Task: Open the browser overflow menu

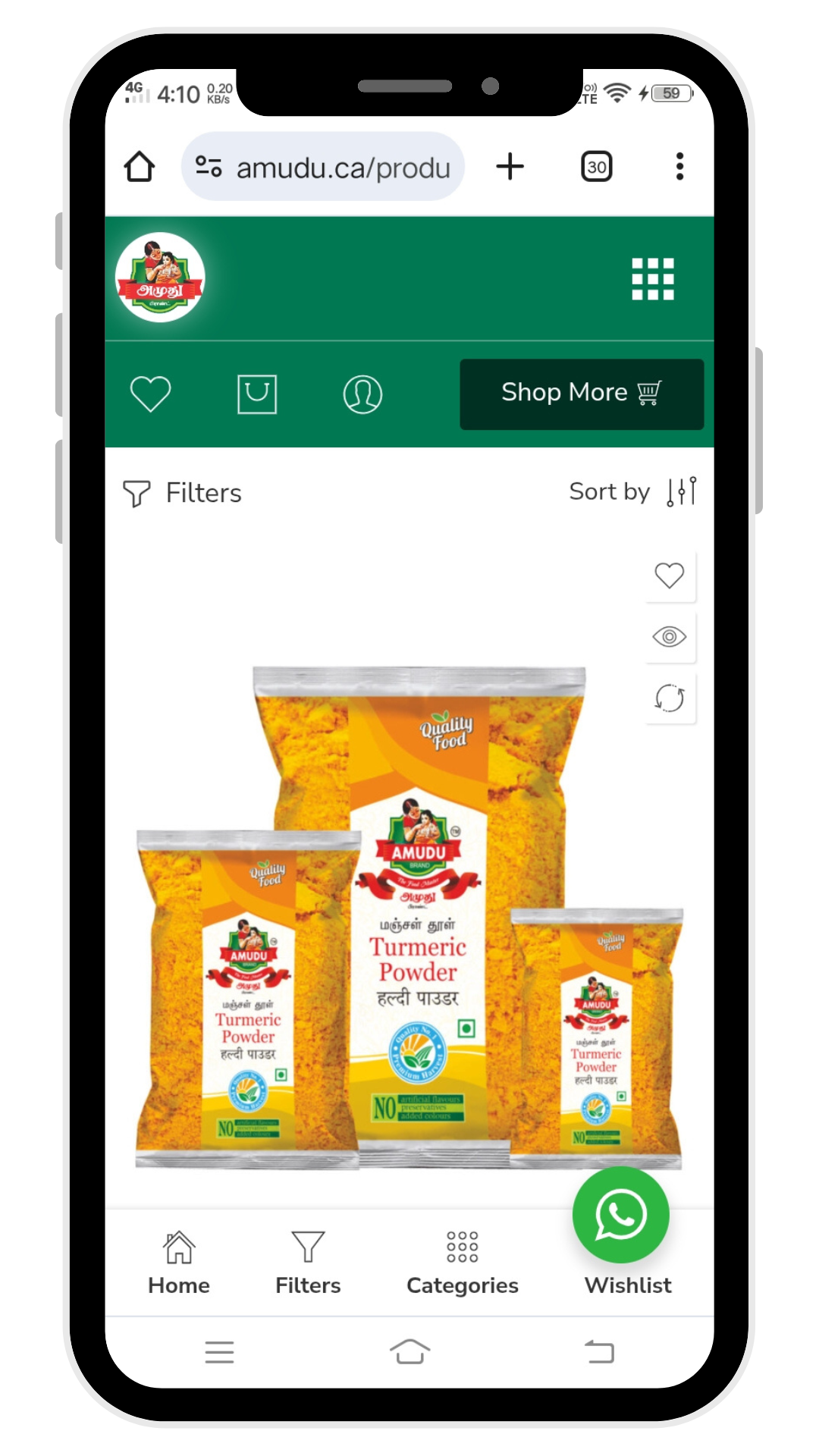Action: tap(679, 167)
